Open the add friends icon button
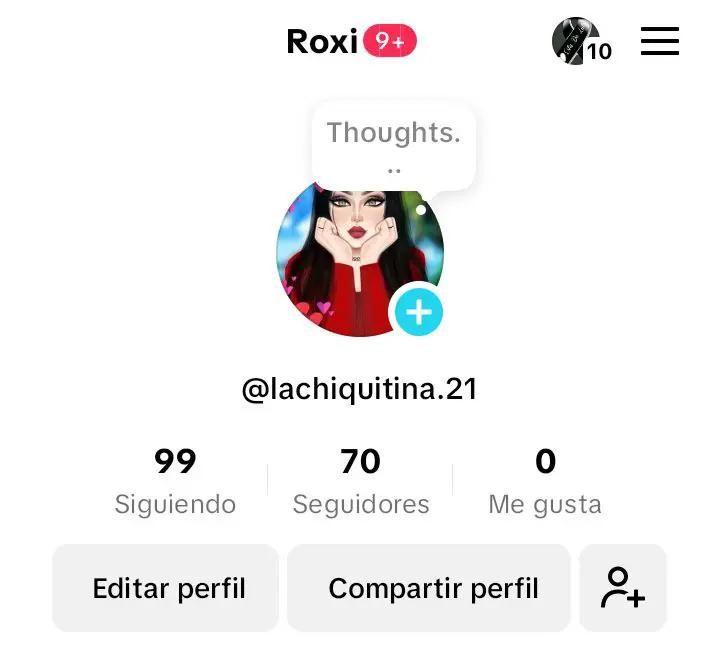This screenshot has height=648, width=720. (623, 589)
